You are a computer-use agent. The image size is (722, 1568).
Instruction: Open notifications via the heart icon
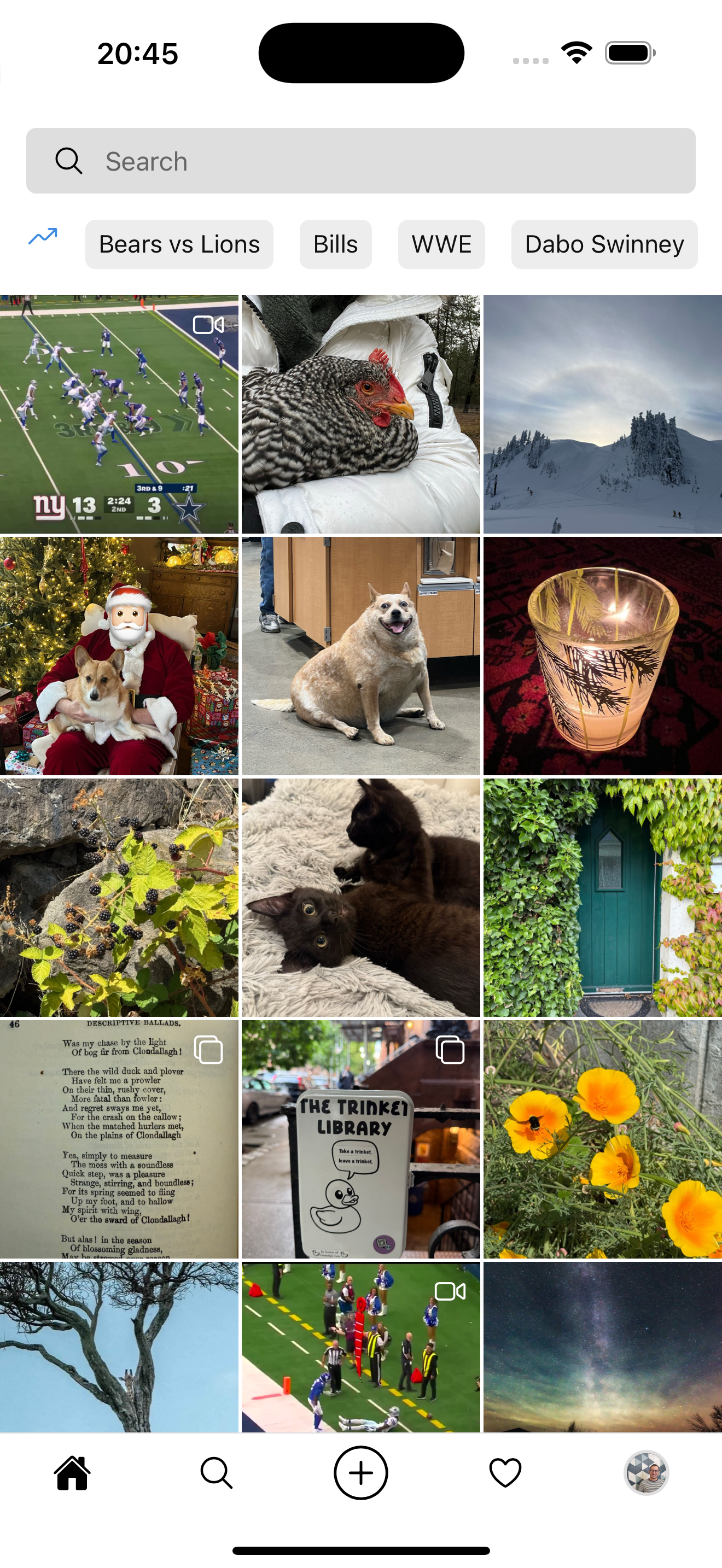click(505, 1473)
